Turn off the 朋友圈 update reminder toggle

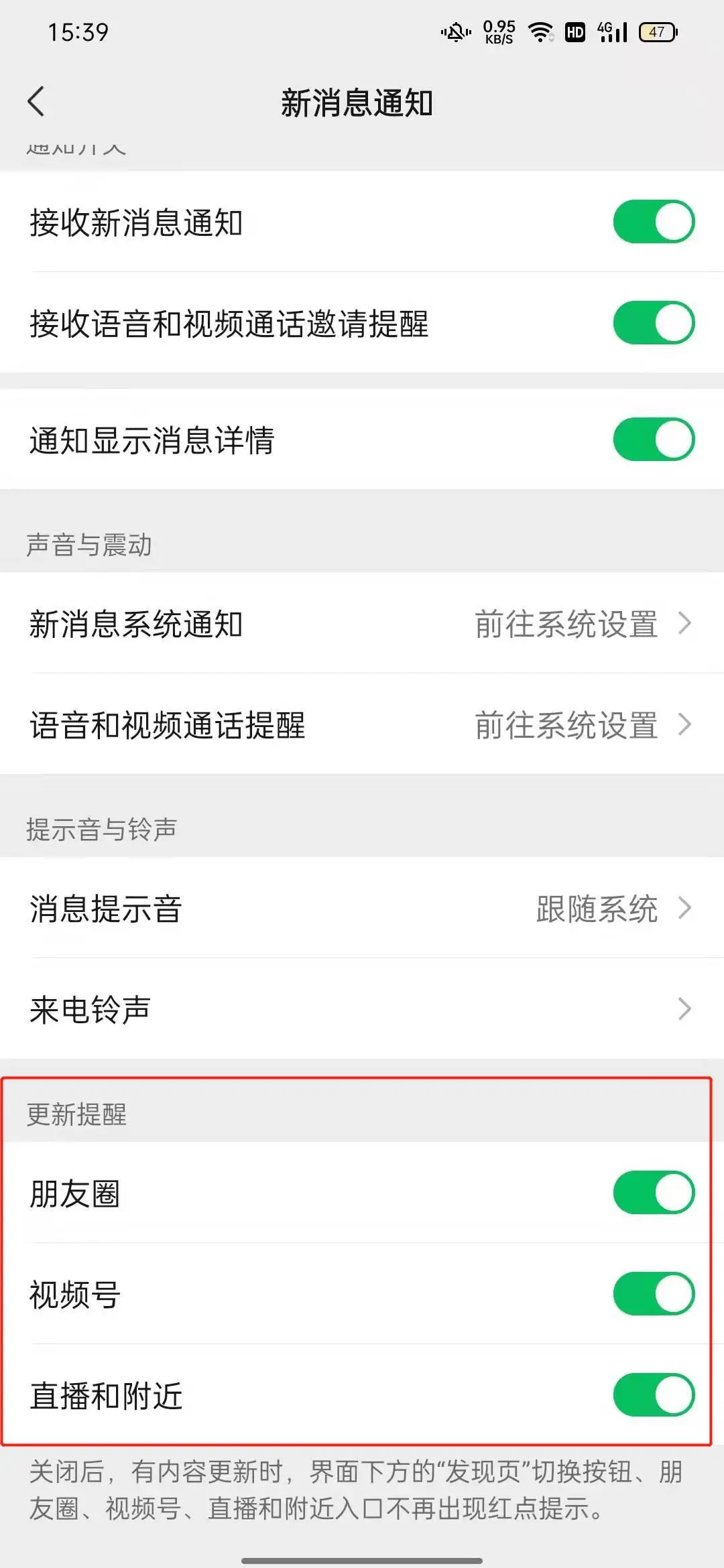point(655,1193)
